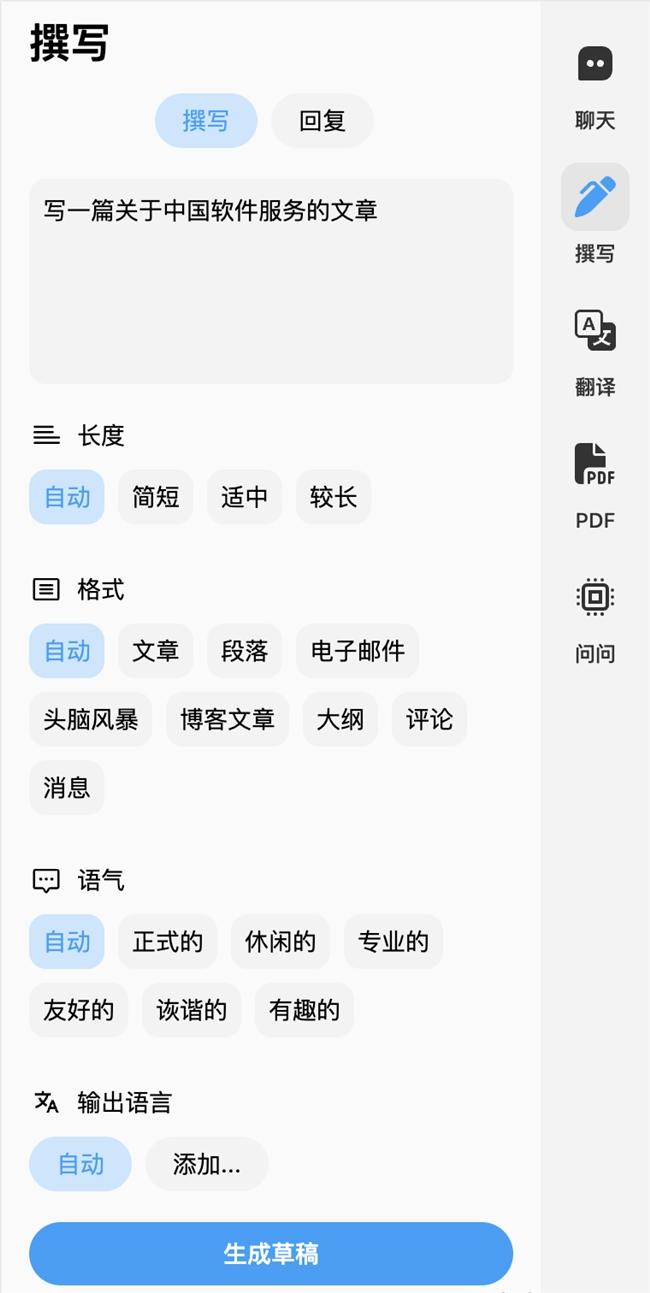The width and height of the screenshot is (650, 1293).
Task: Tap 生成草稿 button
Action: [271, 1254]
